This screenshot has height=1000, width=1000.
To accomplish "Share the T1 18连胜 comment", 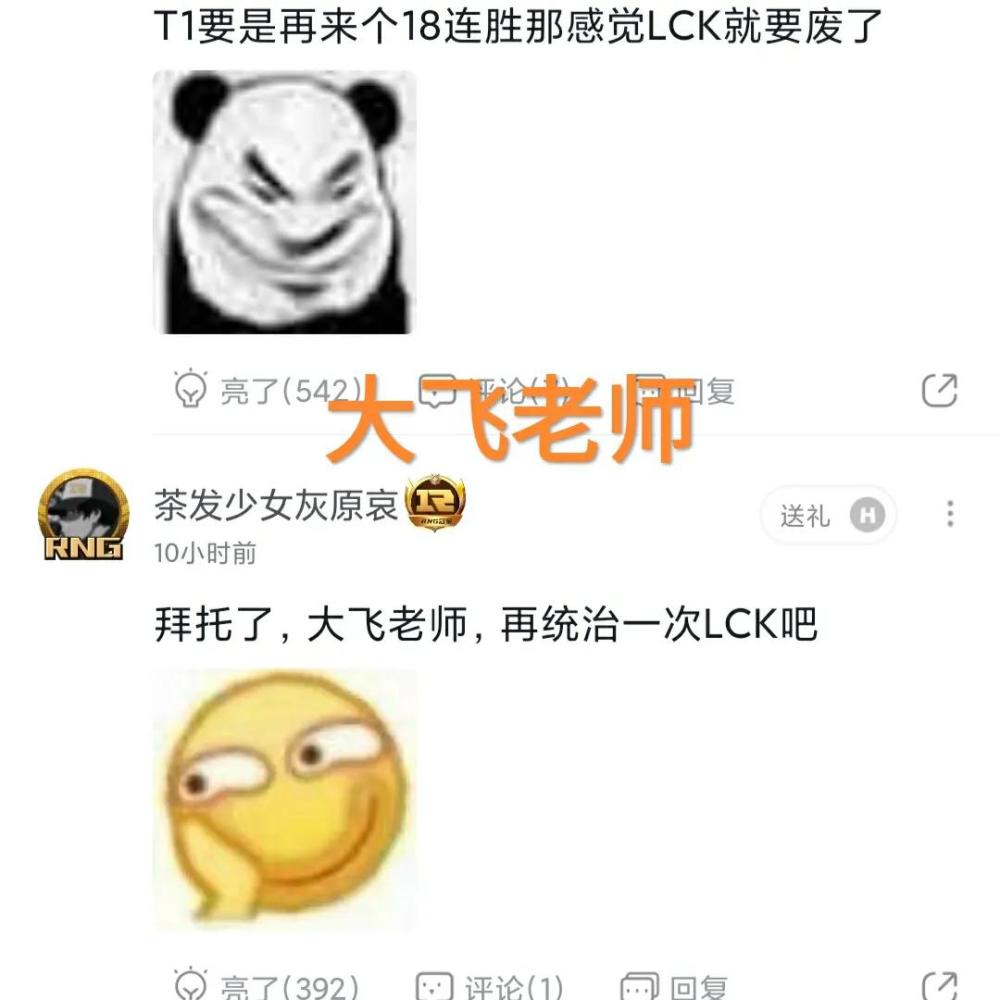I will [x=938, y=391].
